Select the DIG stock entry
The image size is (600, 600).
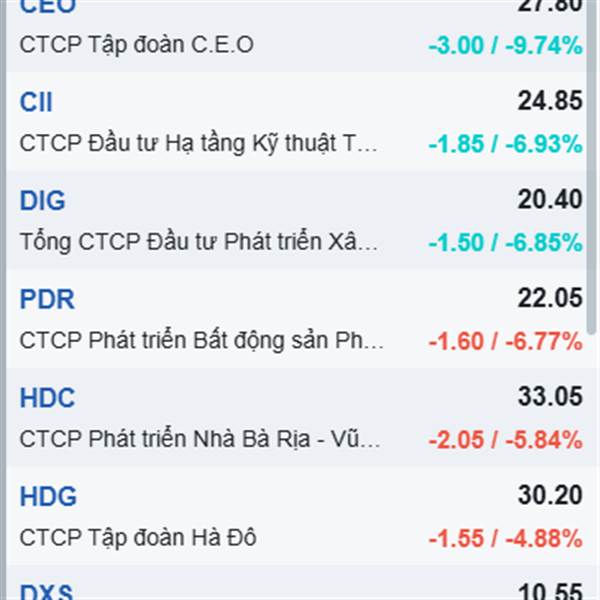(x=300, y=221)
